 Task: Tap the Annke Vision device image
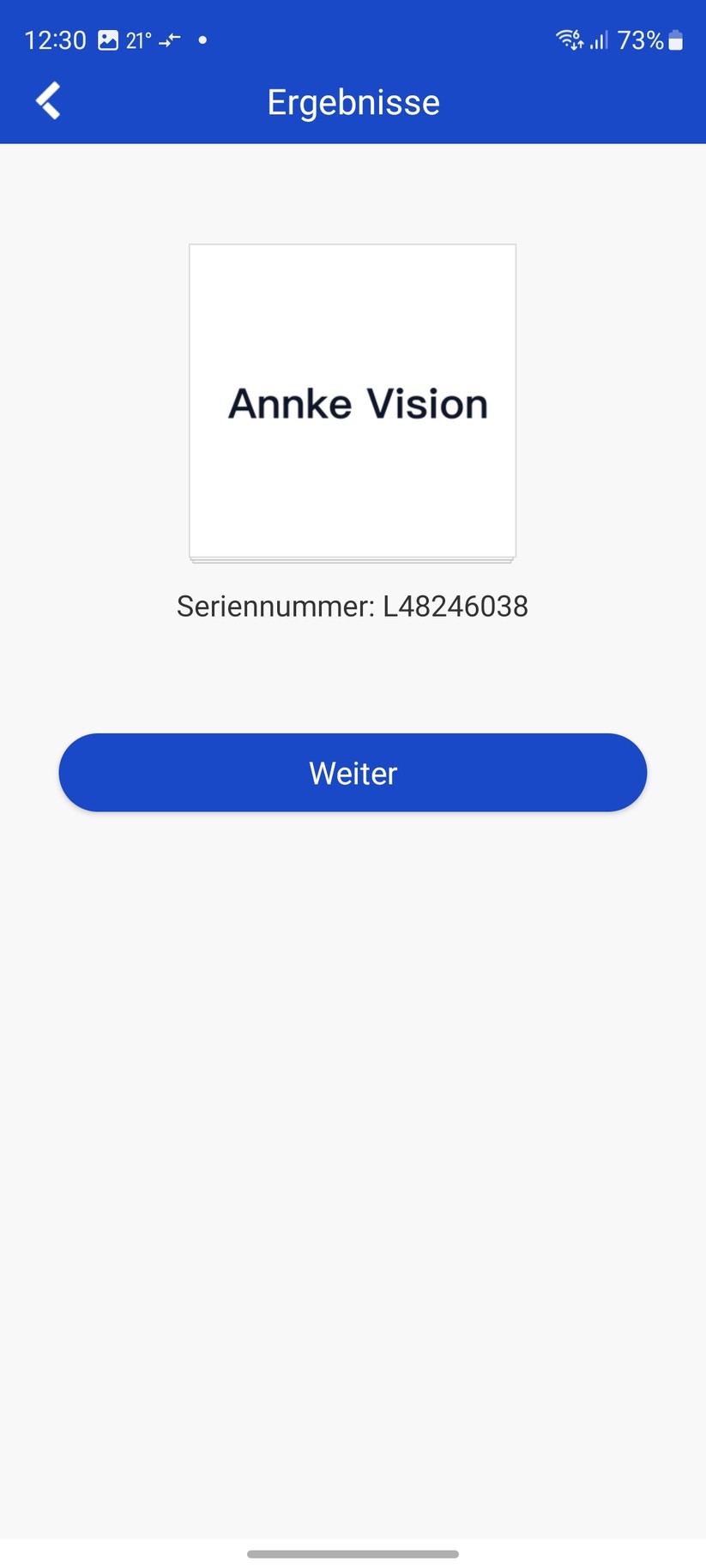[352, 401]
